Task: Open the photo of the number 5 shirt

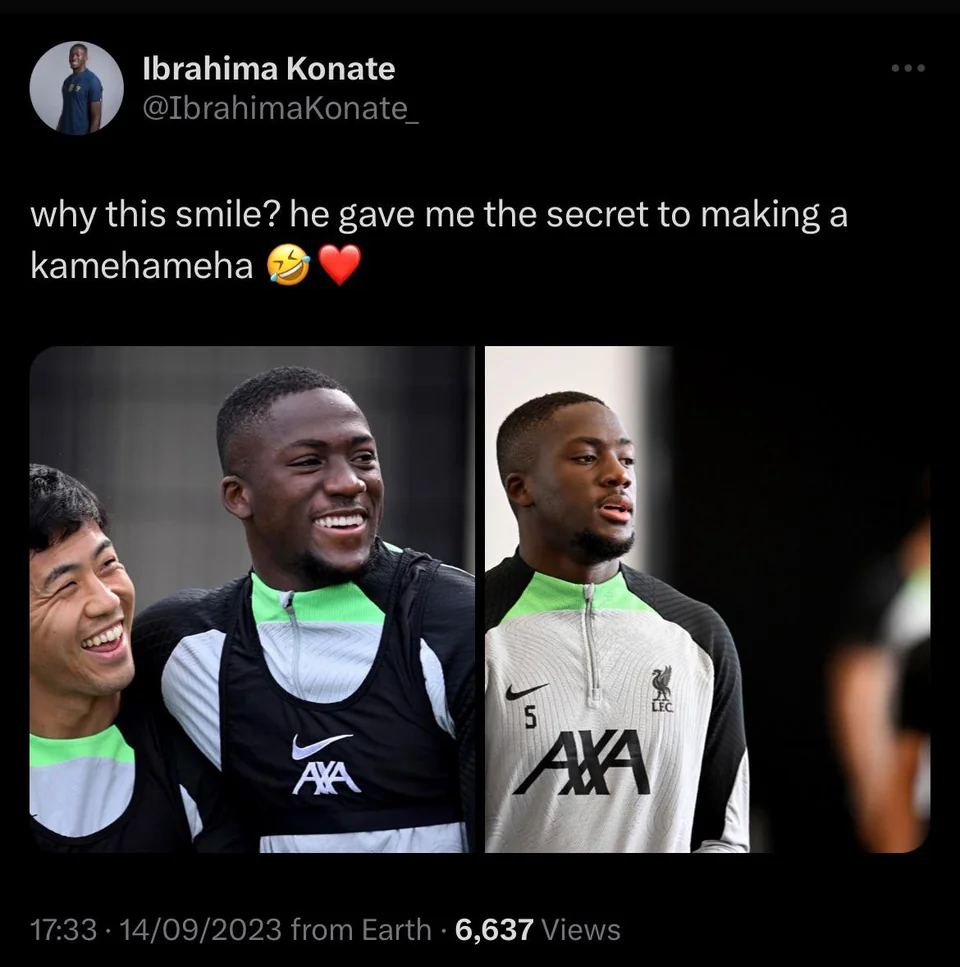Action: (x=707, y=599)
